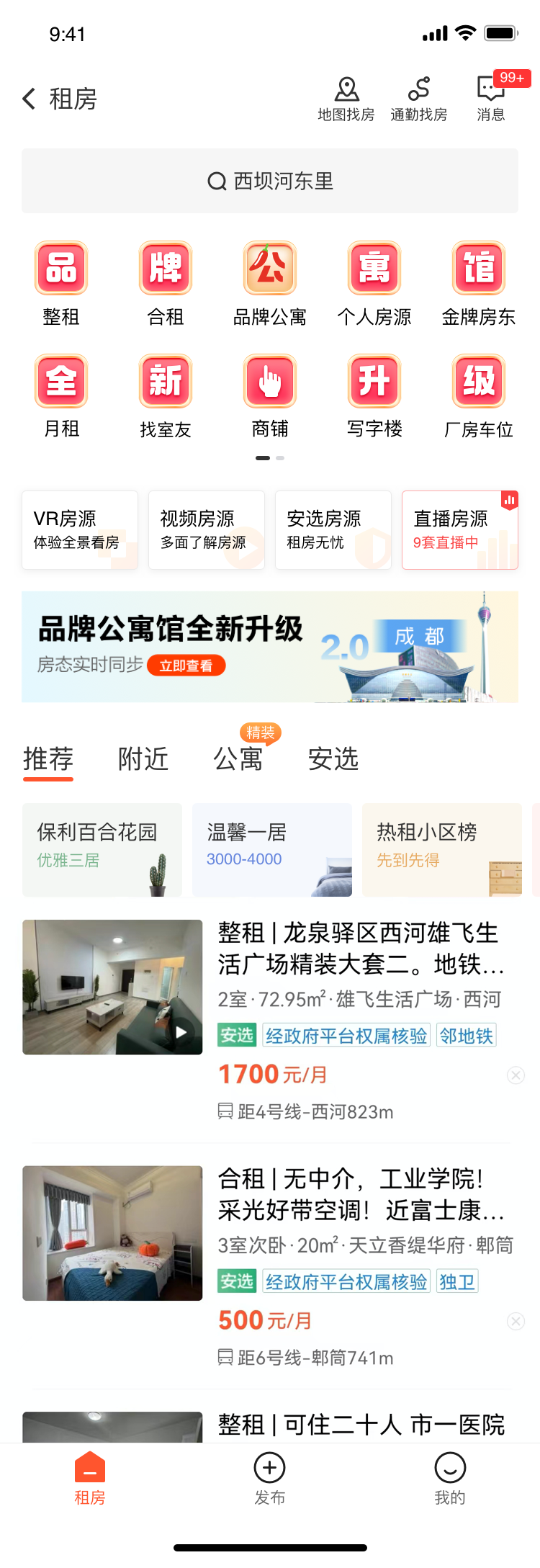Open the 合租 无中介 工业学院 listing
540x1568 pixels.
[360, 1195]
